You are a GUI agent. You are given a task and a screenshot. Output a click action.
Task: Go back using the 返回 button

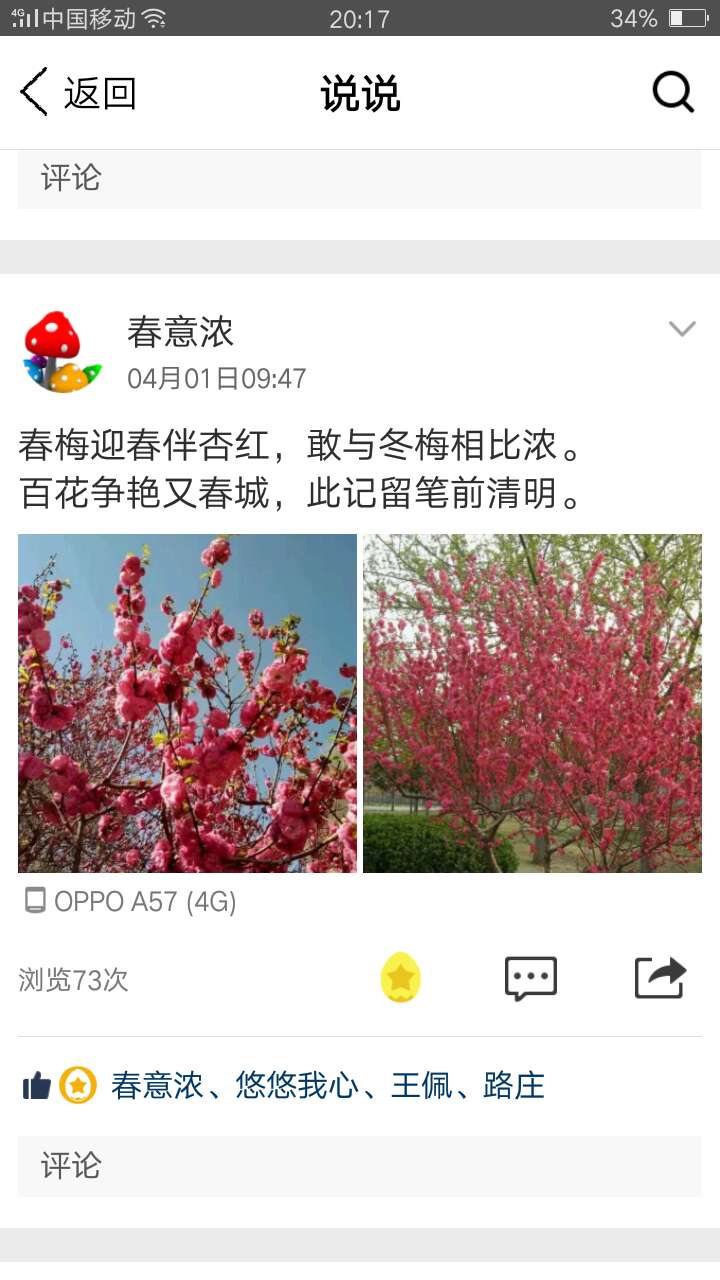78,93
